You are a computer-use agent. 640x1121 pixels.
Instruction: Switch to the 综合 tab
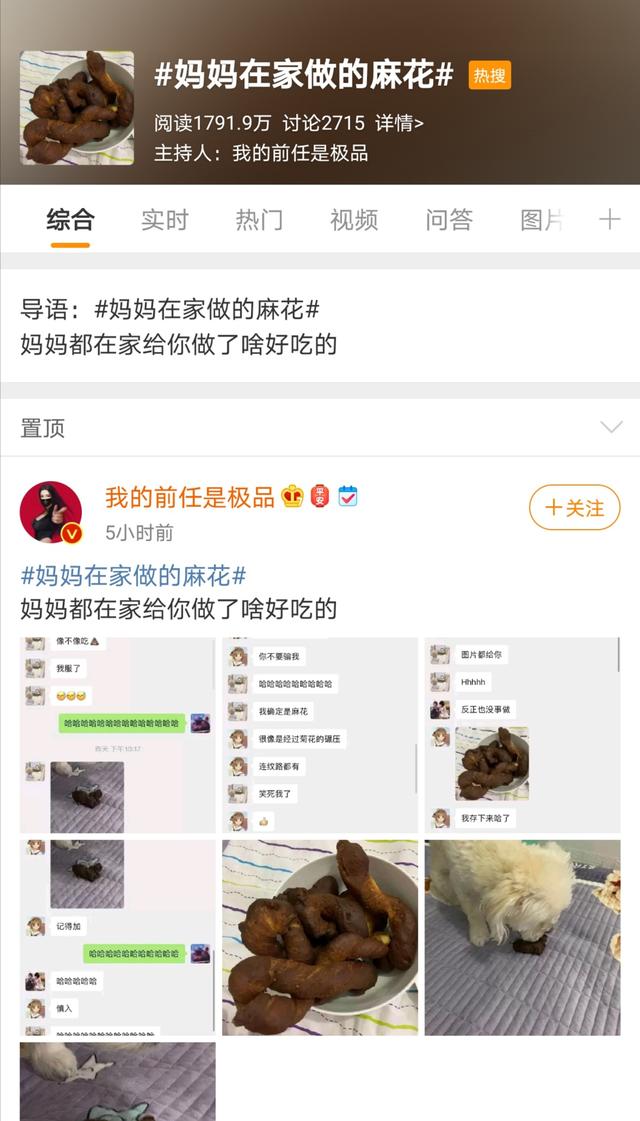[x=70, y=220]
